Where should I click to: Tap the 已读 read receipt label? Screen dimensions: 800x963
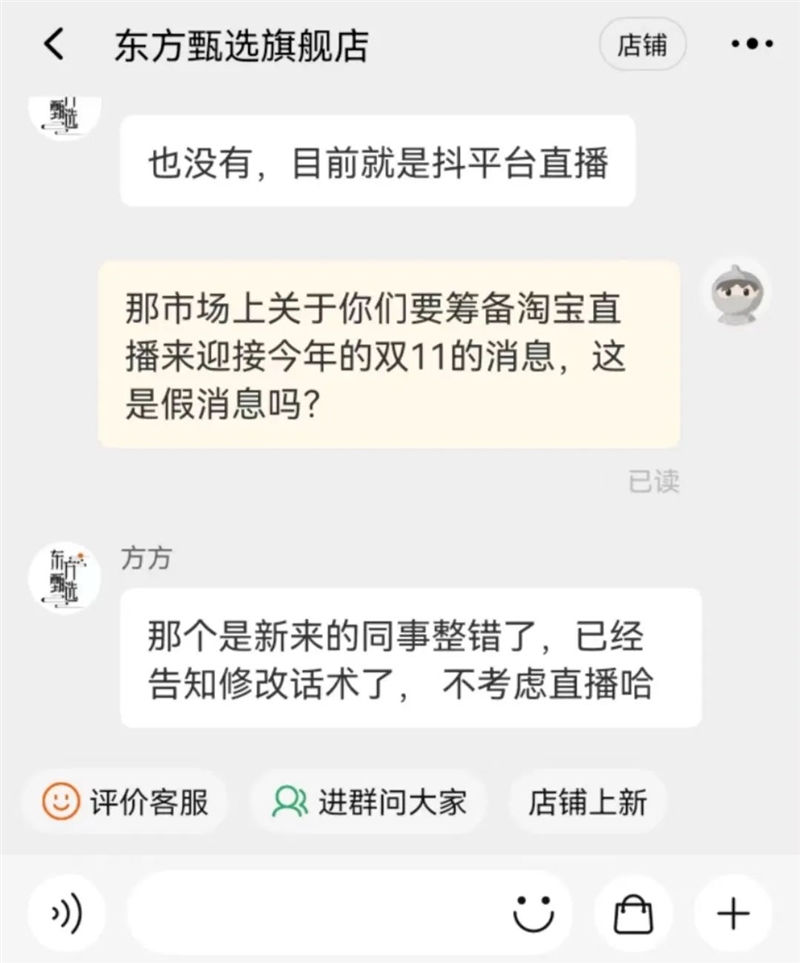tap(655, 483)
